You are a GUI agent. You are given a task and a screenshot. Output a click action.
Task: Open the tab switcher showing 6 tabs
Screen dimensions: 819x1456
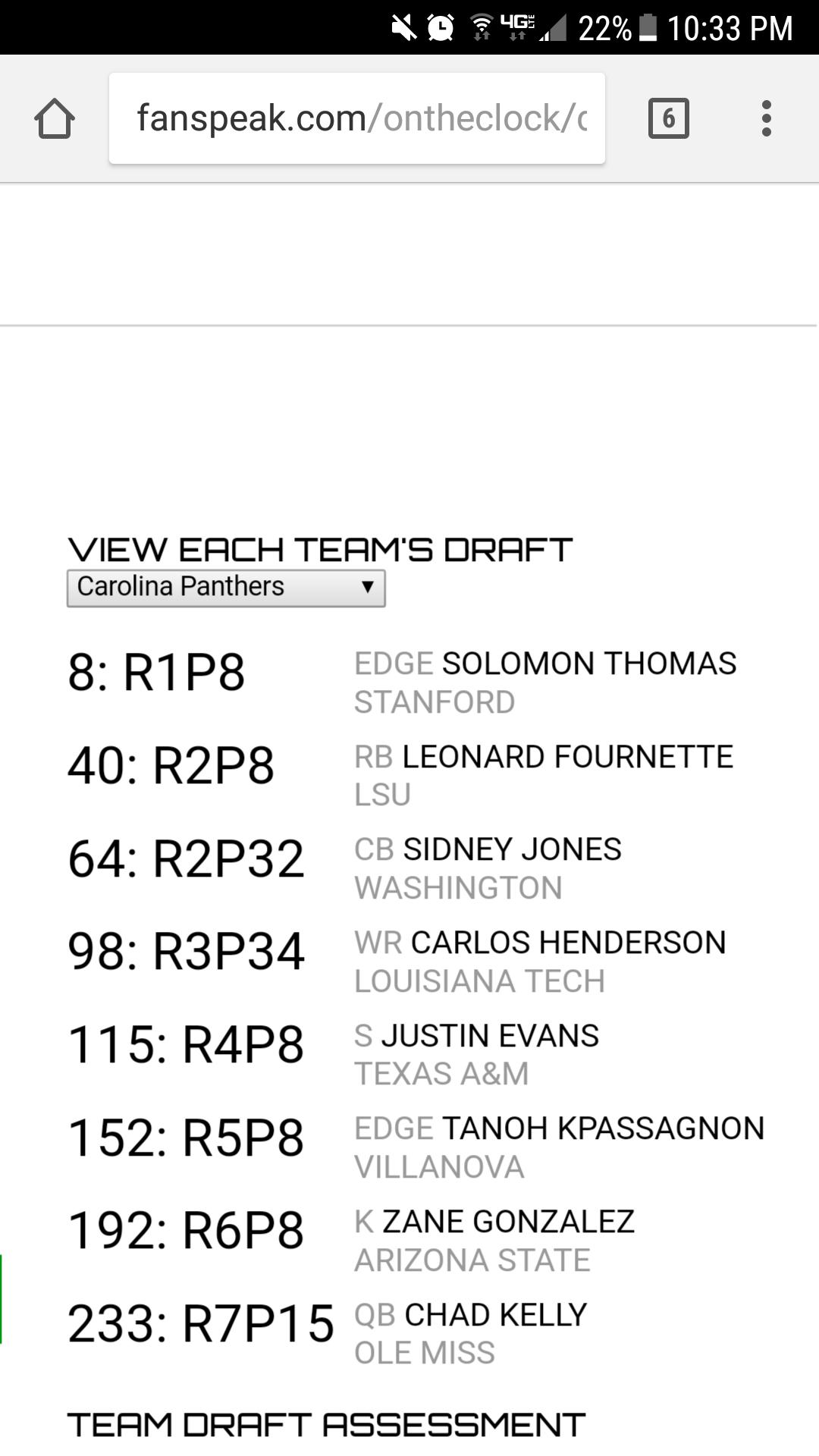click(669, 118)
